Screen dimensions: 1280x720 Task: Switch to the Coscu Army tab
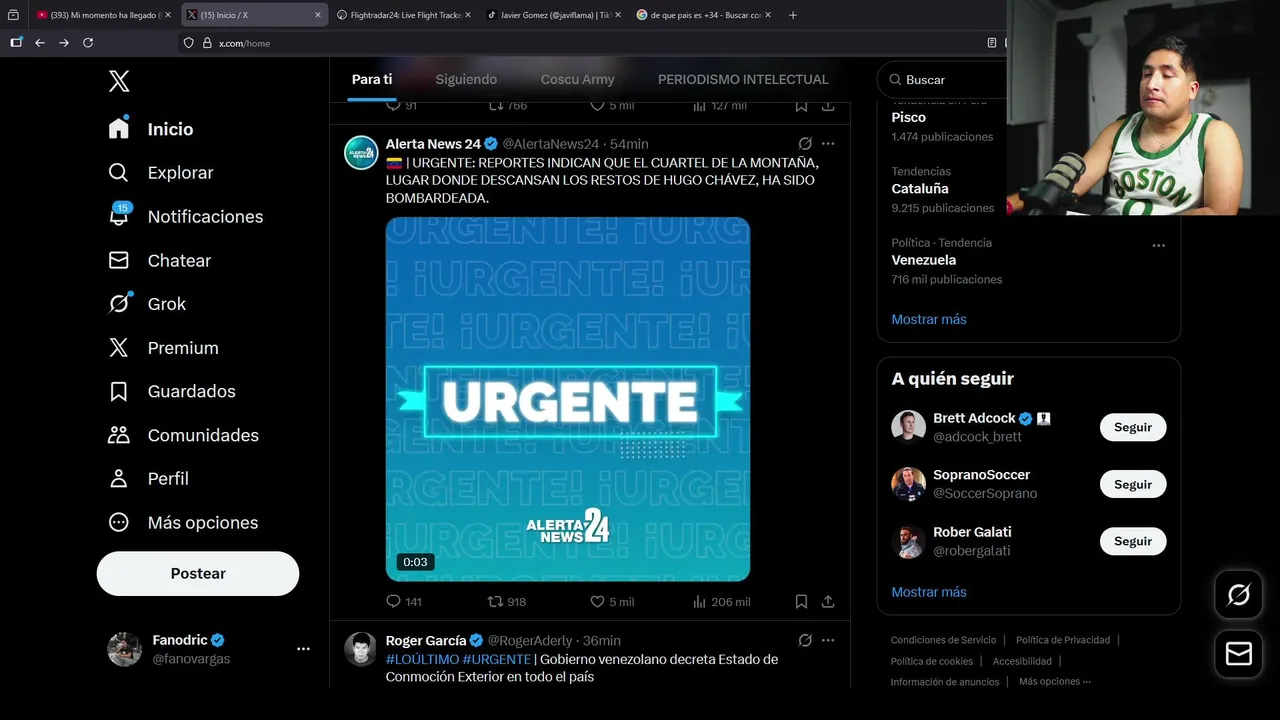577,79
